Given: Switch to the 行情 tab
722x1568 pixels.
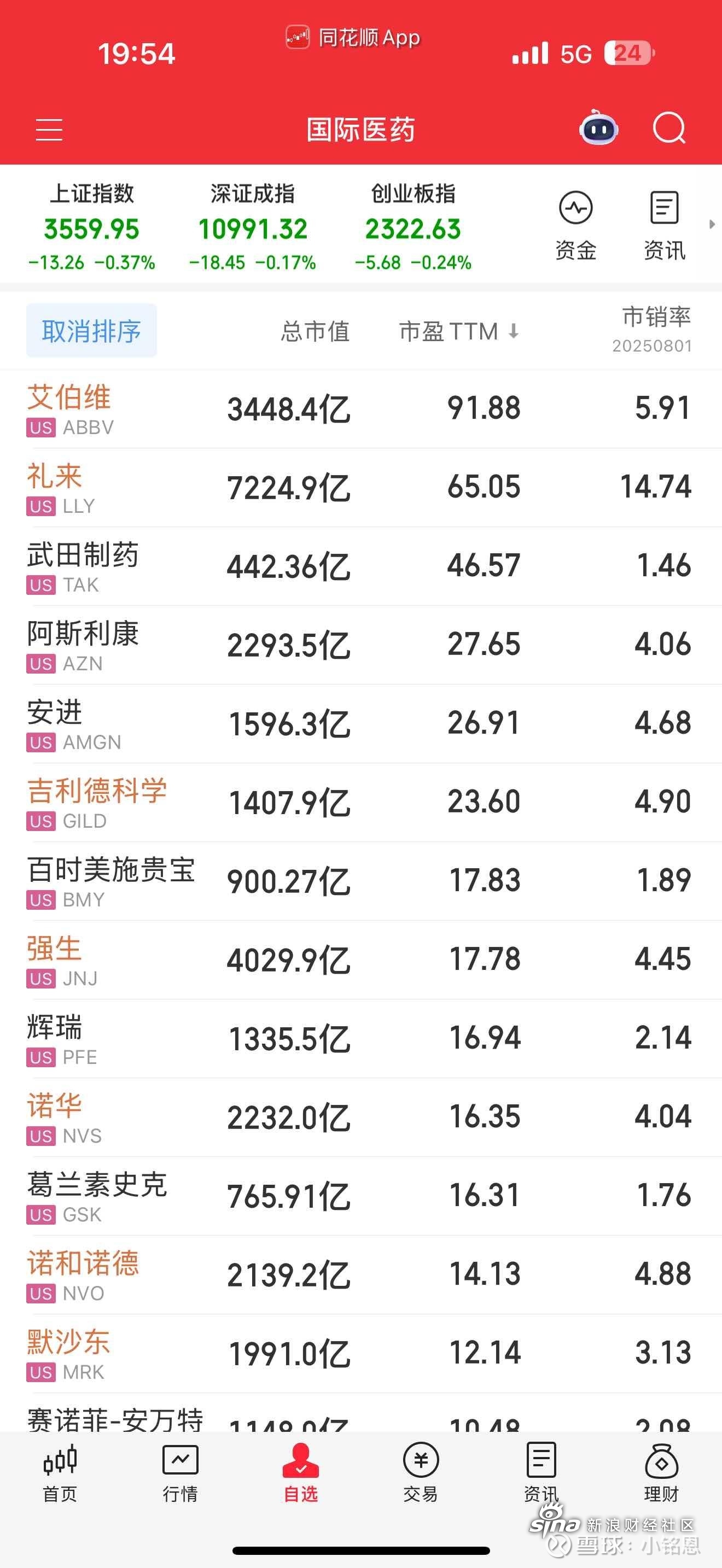Looking at the screenshot, I should coord(180,1473).
